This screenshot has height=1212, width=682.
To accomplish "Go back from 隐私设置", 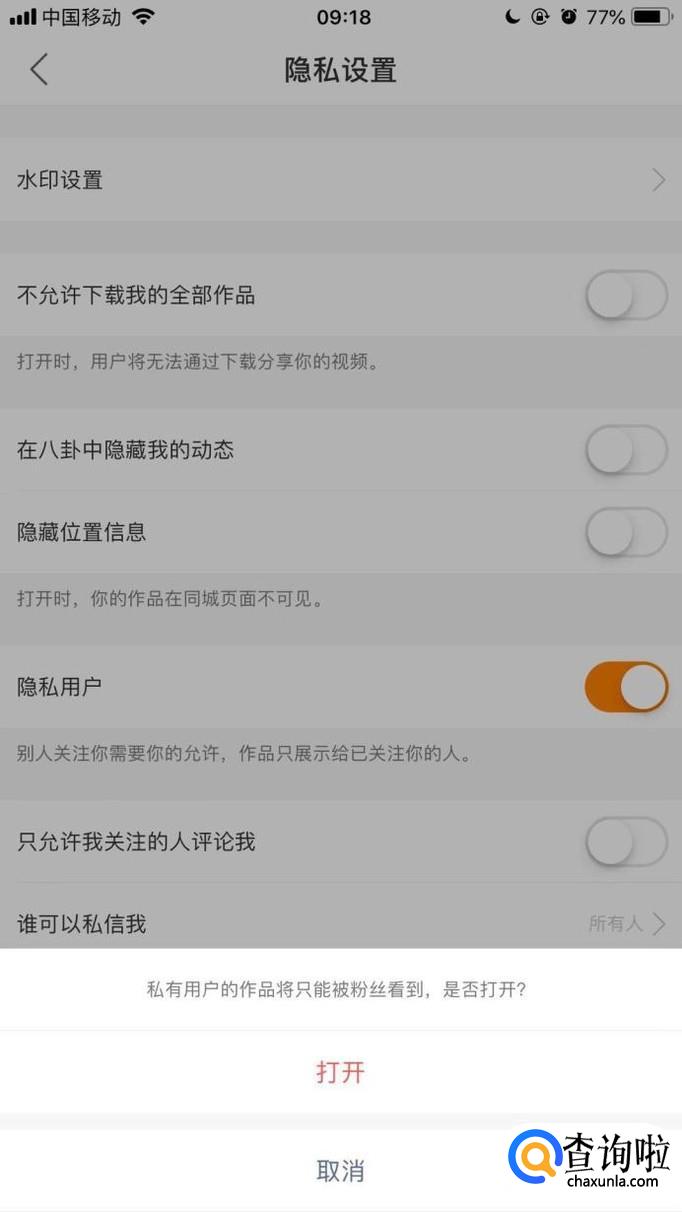I will [x=39, y=70].
